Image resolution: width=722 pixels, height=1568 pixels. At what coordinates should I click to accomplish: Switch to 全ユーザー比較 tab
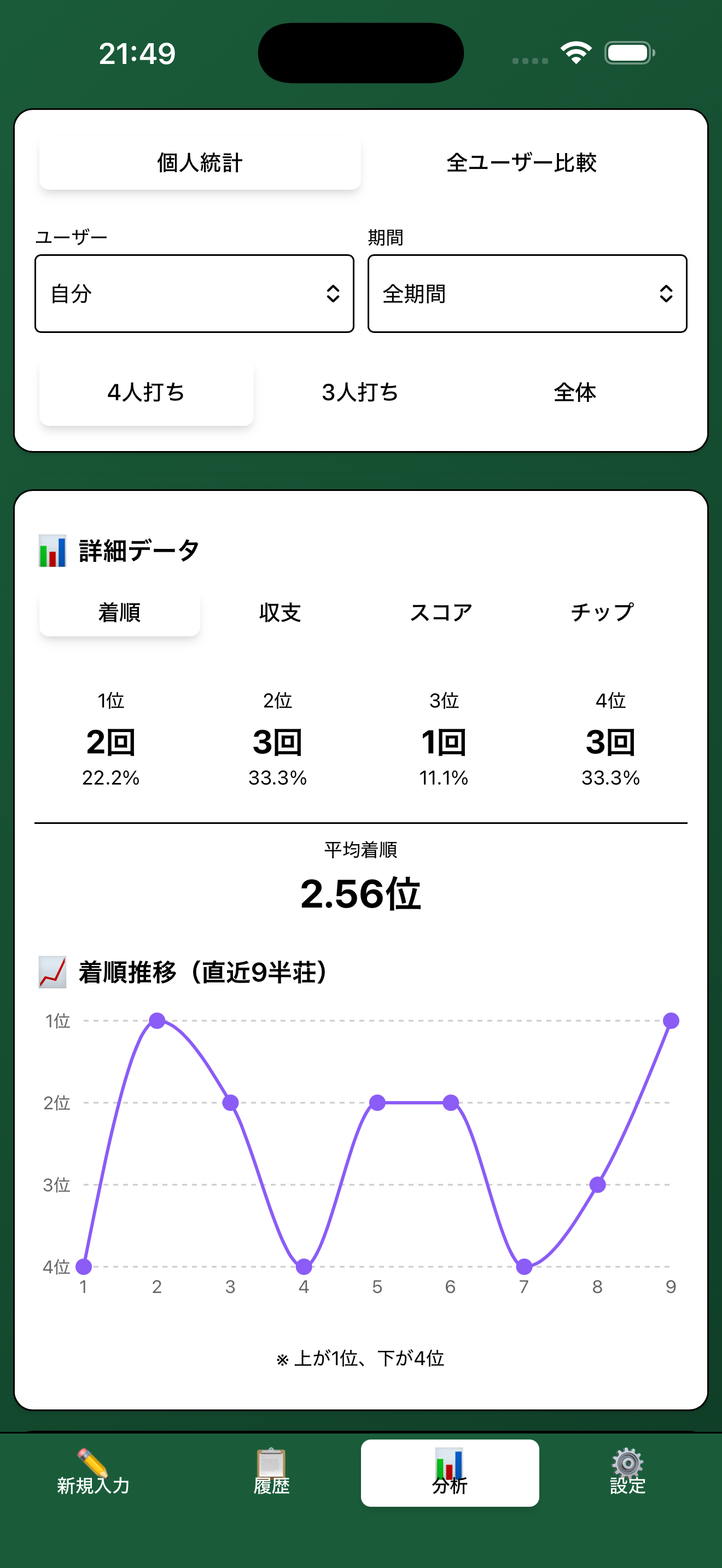(521, 163)
